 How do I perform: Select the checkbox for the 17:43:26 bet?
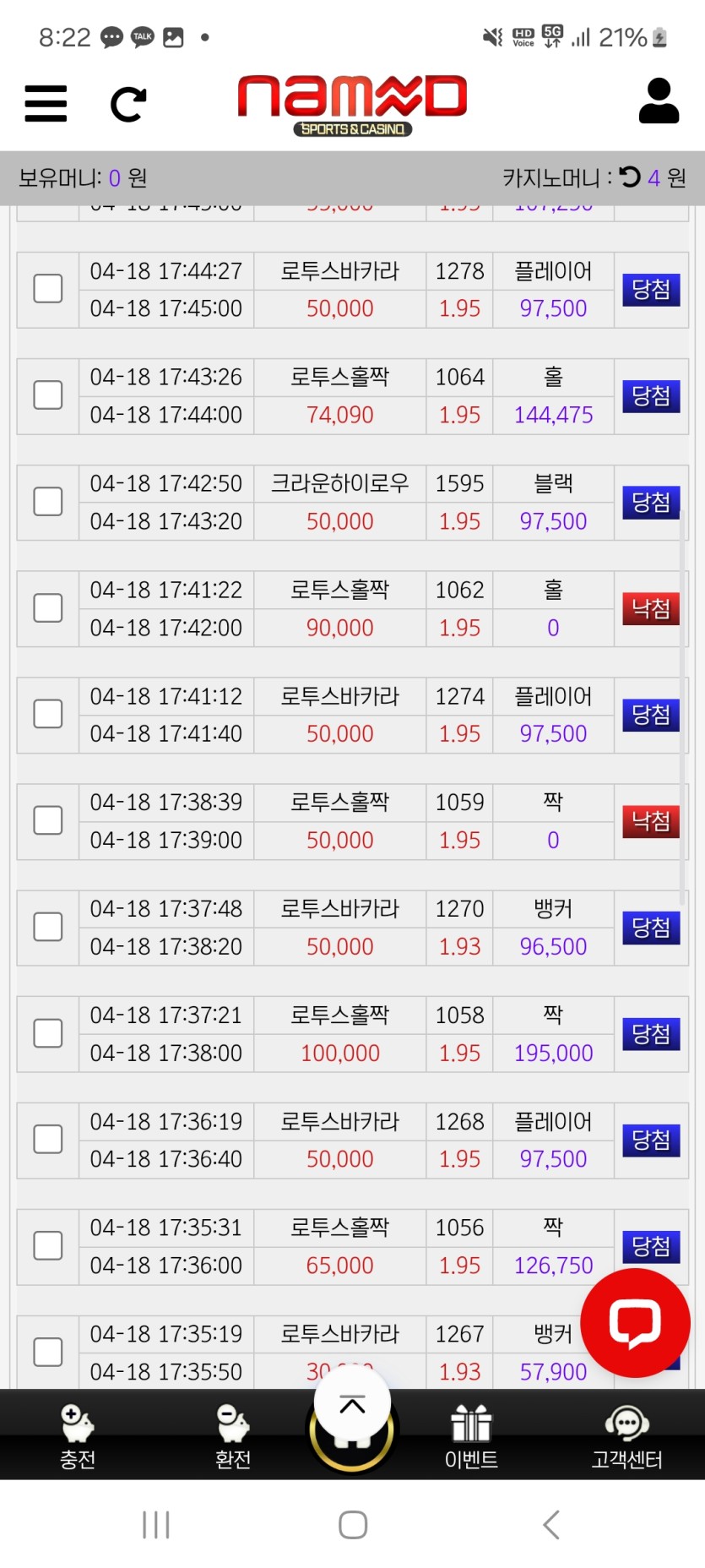[48, 395]
